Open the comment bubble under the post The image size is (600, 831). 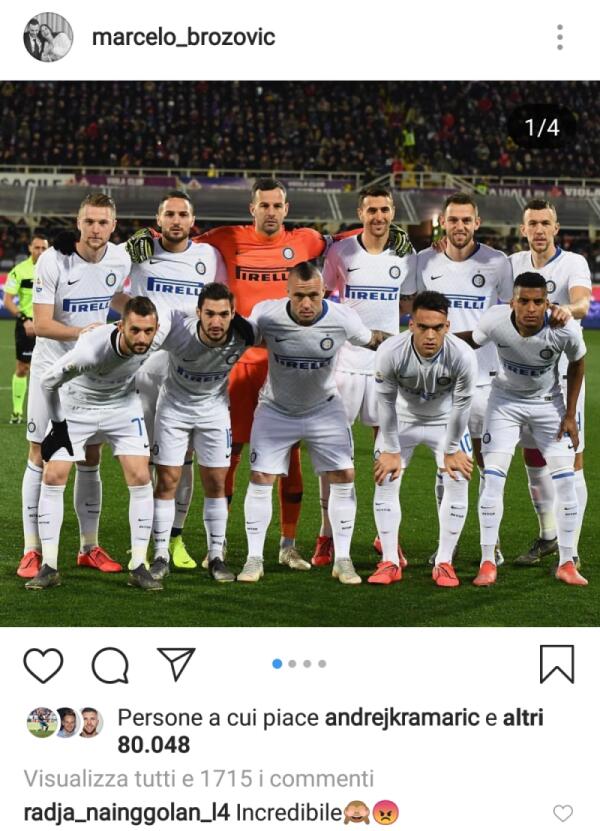pyautogui.click(x=110, y=665)
